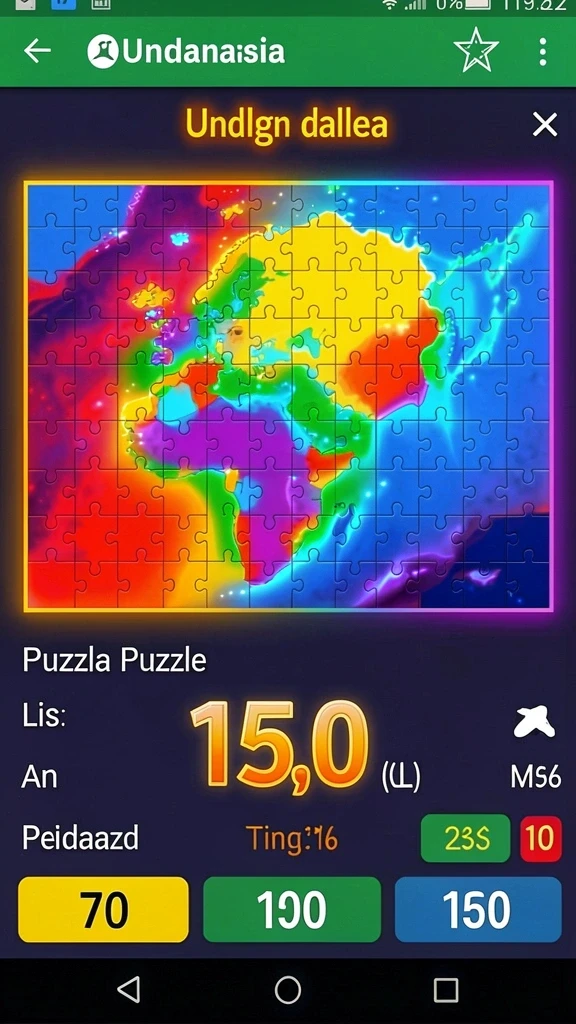Tap the green 23S chip

coord(466,838)
